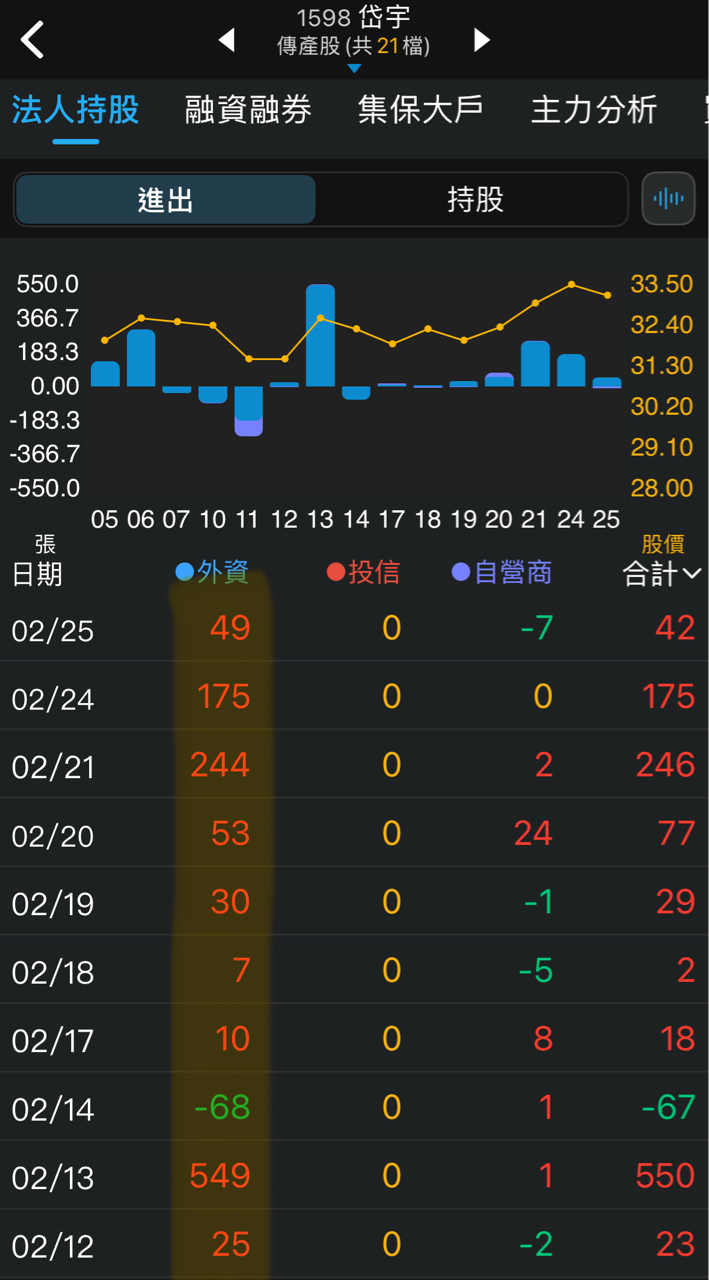
Task: Select the 法人持股 tab
Action: point(75,110)
